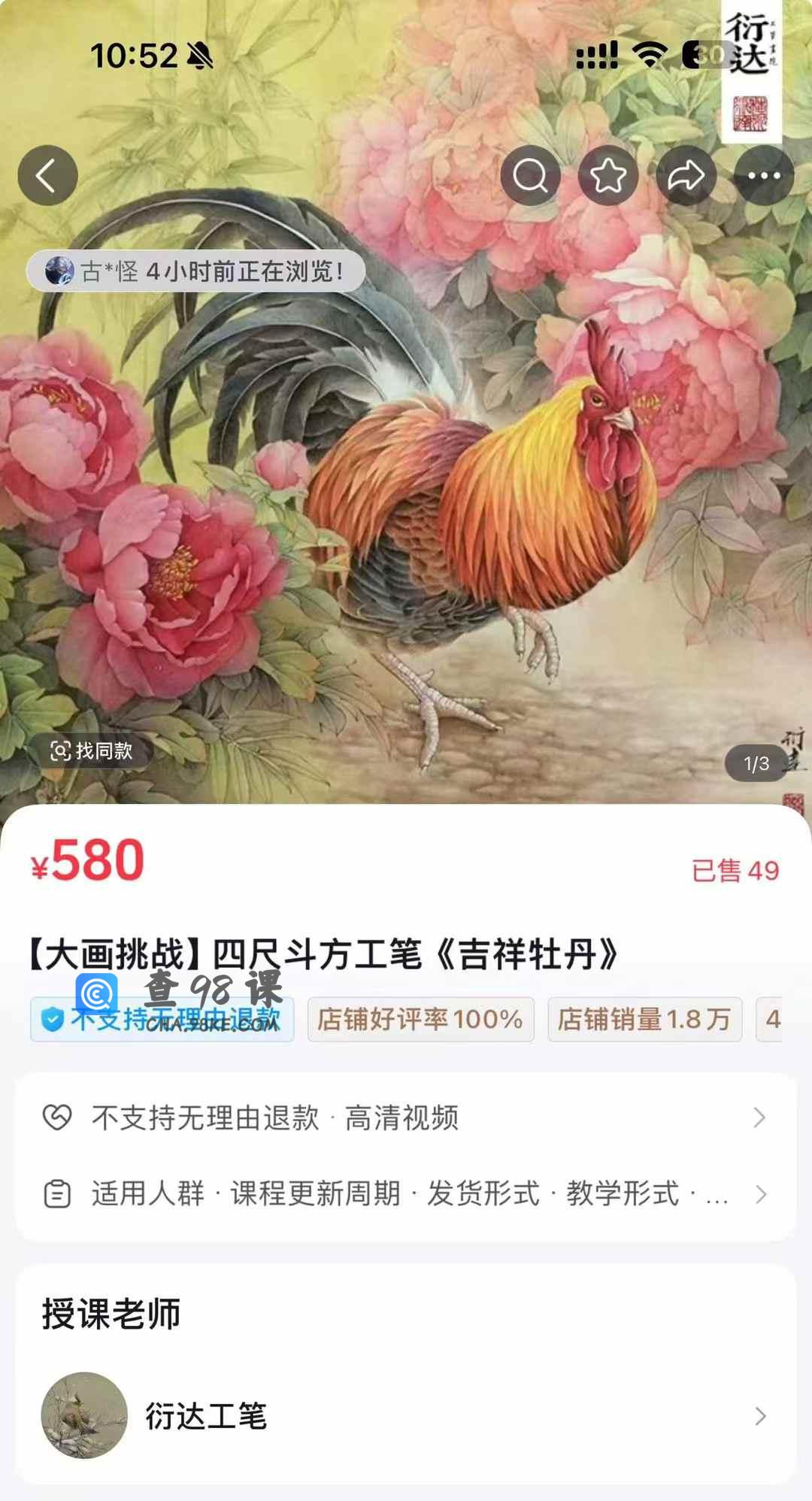Open the 不支持无理由退款 · 高清视频 service row

pos(406,1117)
